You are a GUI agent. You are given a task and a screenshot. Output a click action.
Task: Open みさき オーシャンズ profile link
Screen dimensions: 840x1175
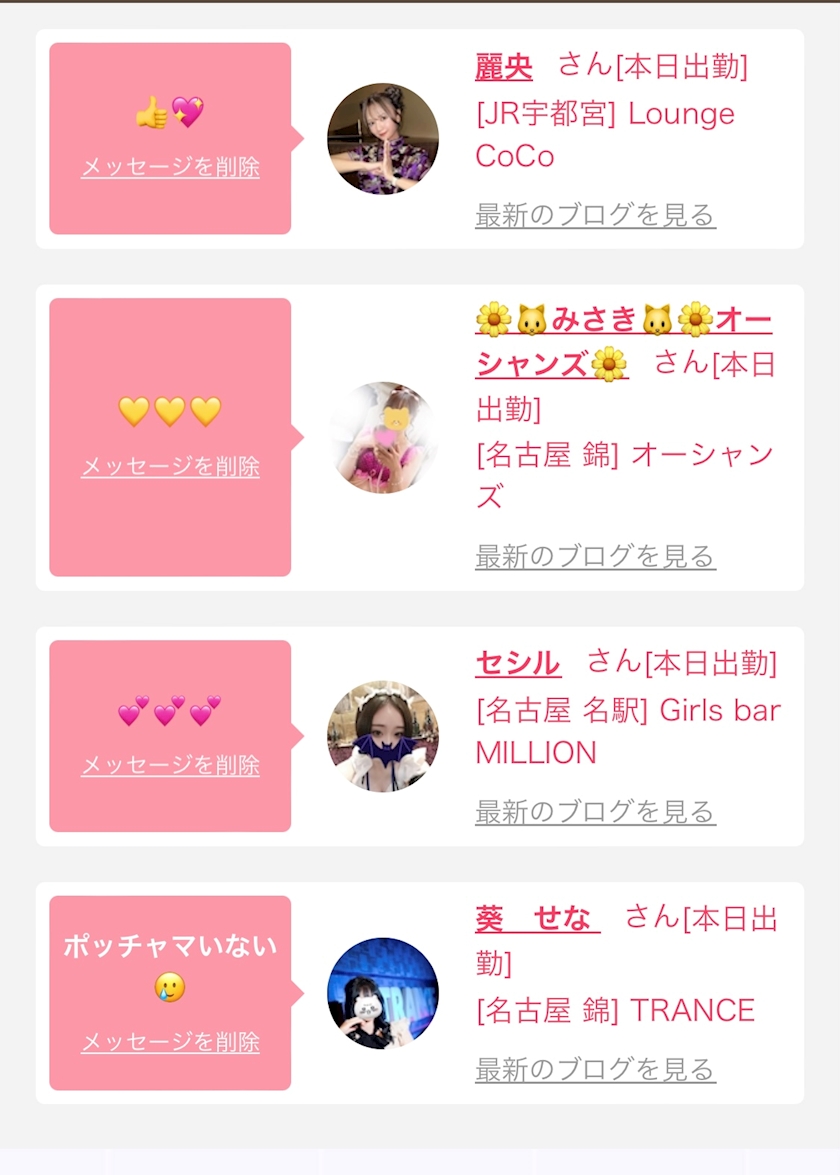(623, 342)
